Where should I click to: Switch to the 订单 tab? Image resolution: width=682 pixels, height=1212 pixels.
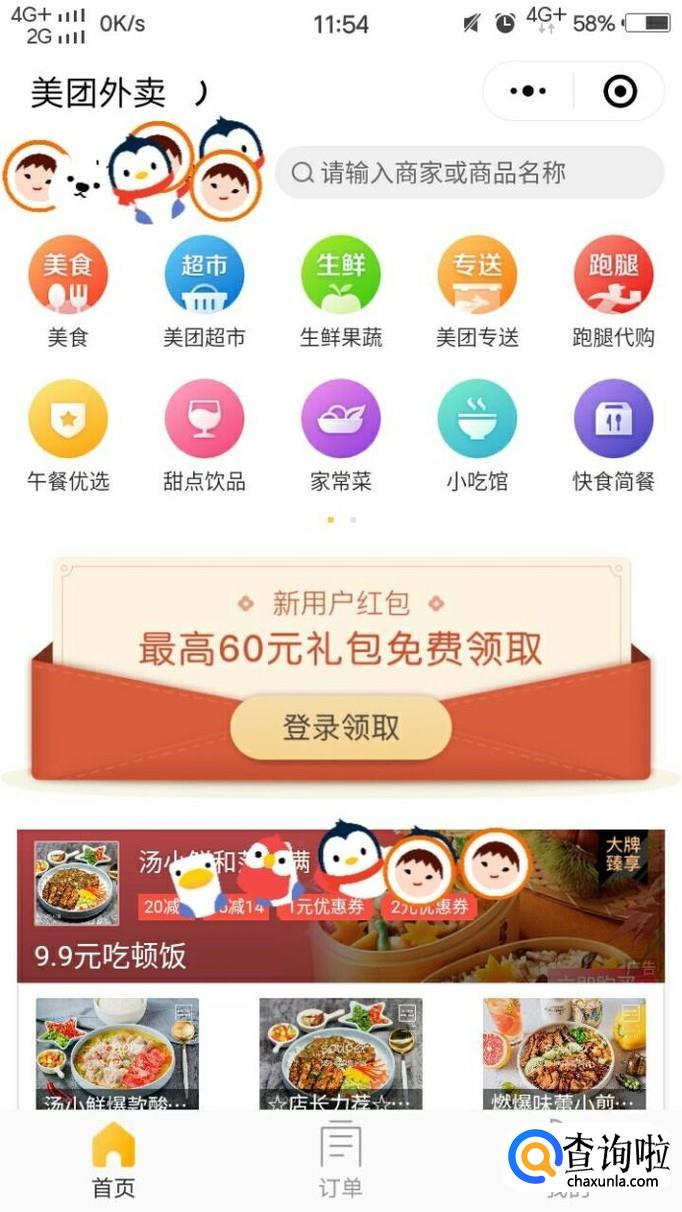[340, 1161]
